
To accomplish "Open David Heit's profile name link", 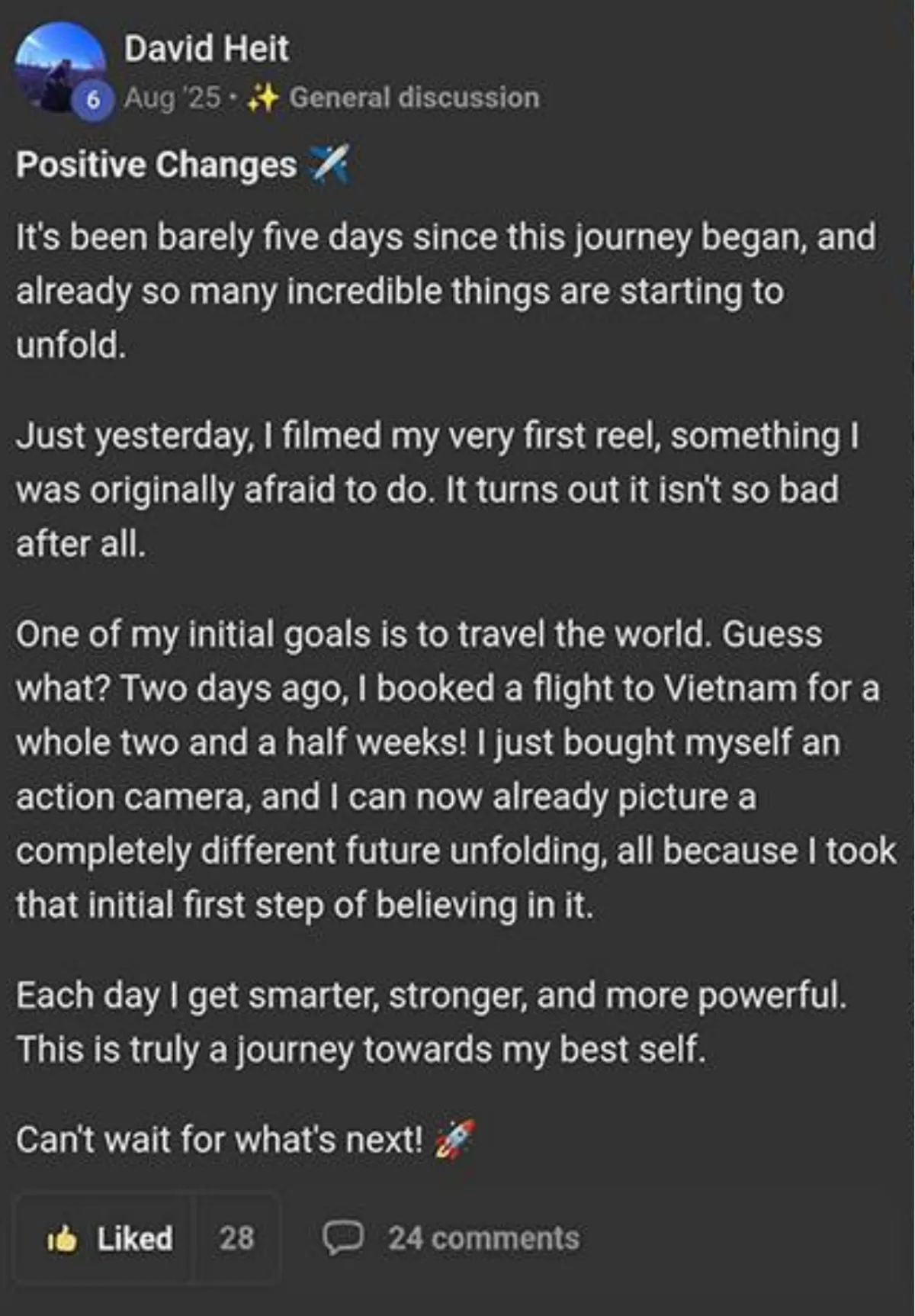I will [206, 49].
